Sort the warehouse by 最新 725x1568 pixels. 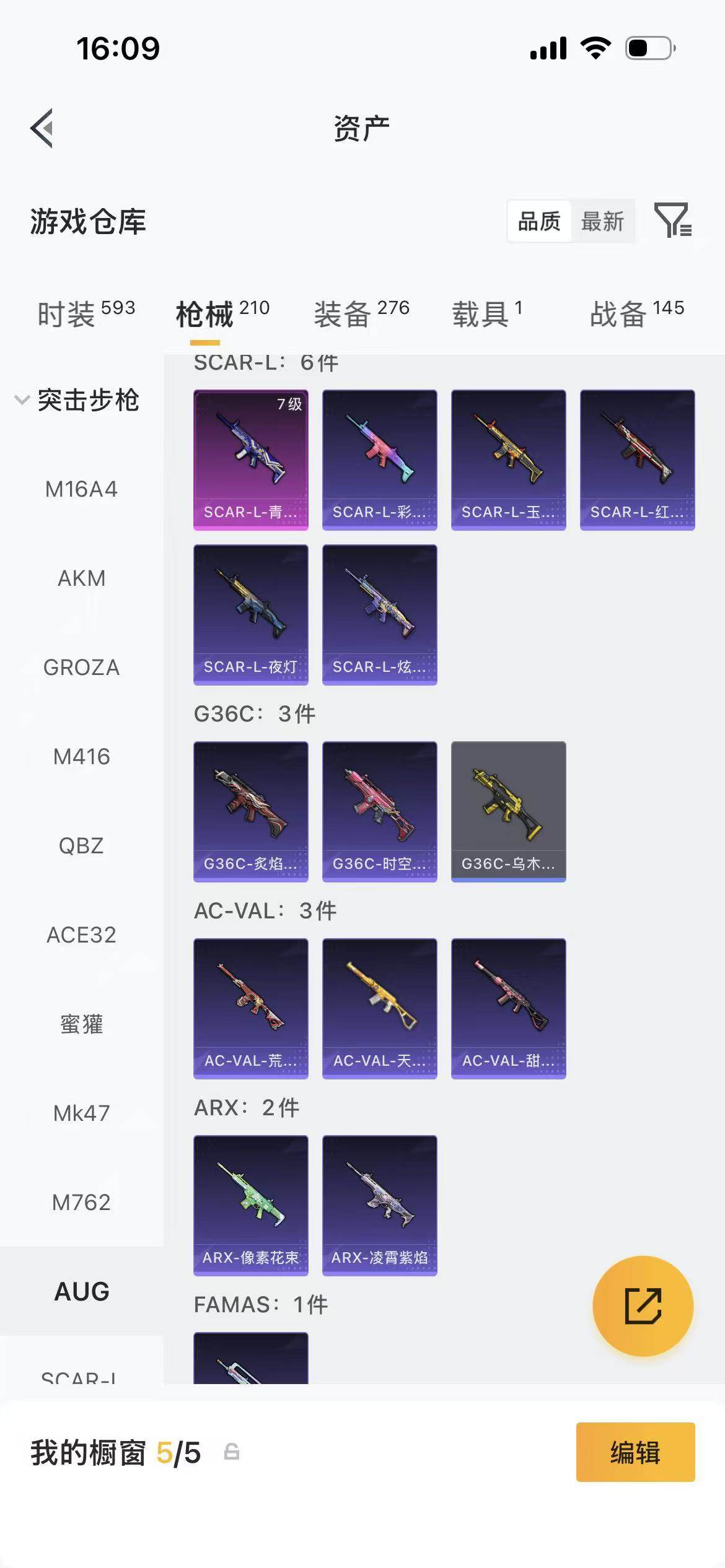[602, 221]
